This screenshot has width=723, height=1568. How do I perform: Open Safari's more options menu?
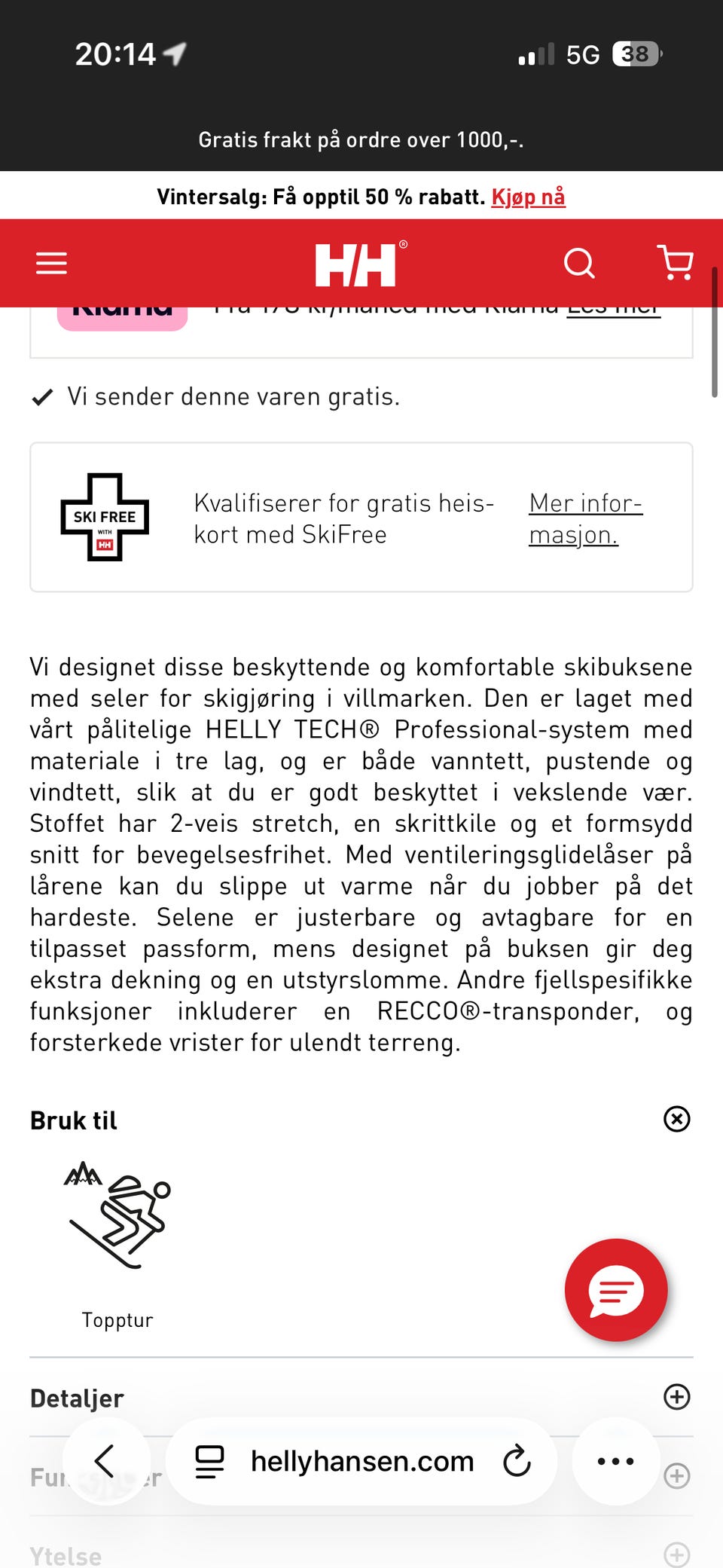(x=615, y=1460)
